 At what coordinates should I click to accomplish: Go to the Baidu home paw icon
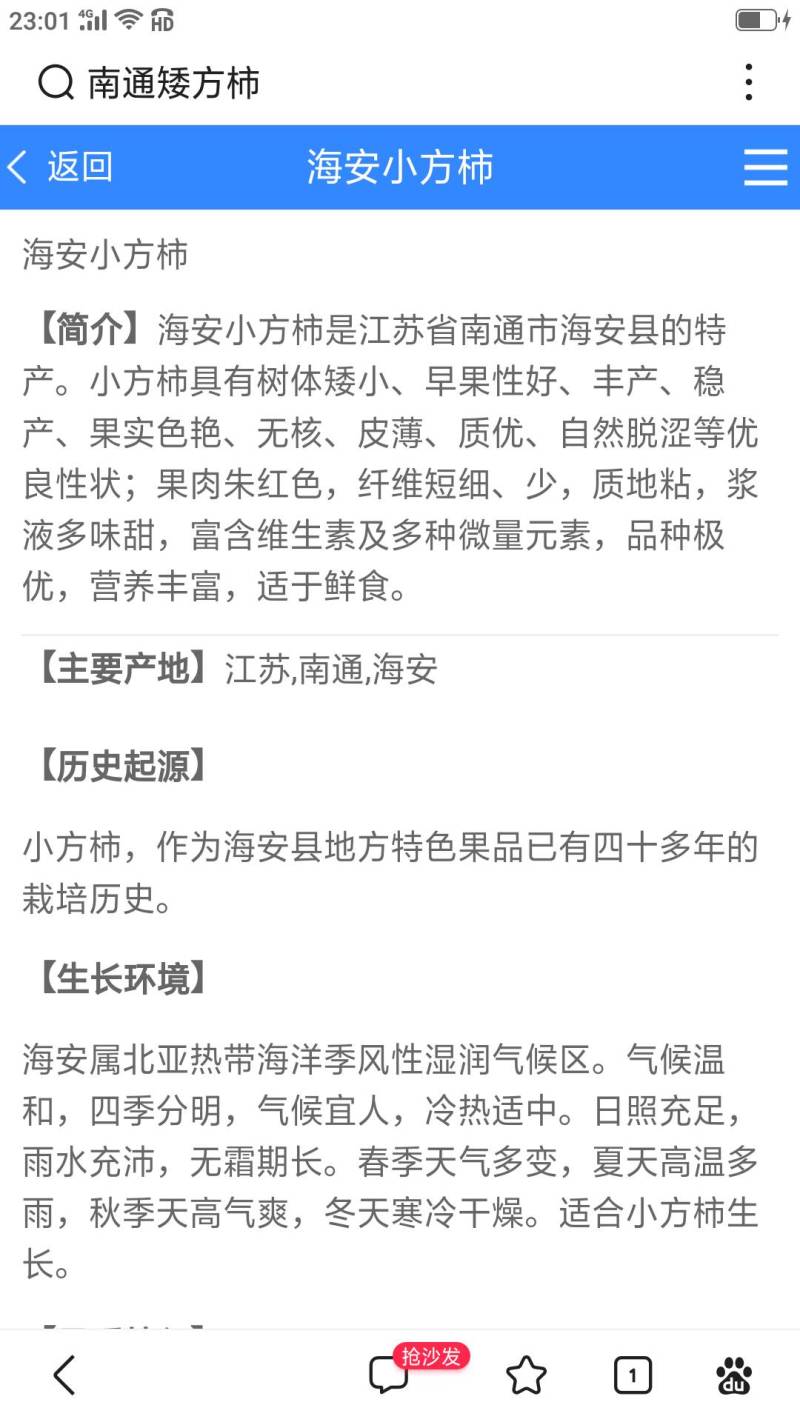point(735,1376)
